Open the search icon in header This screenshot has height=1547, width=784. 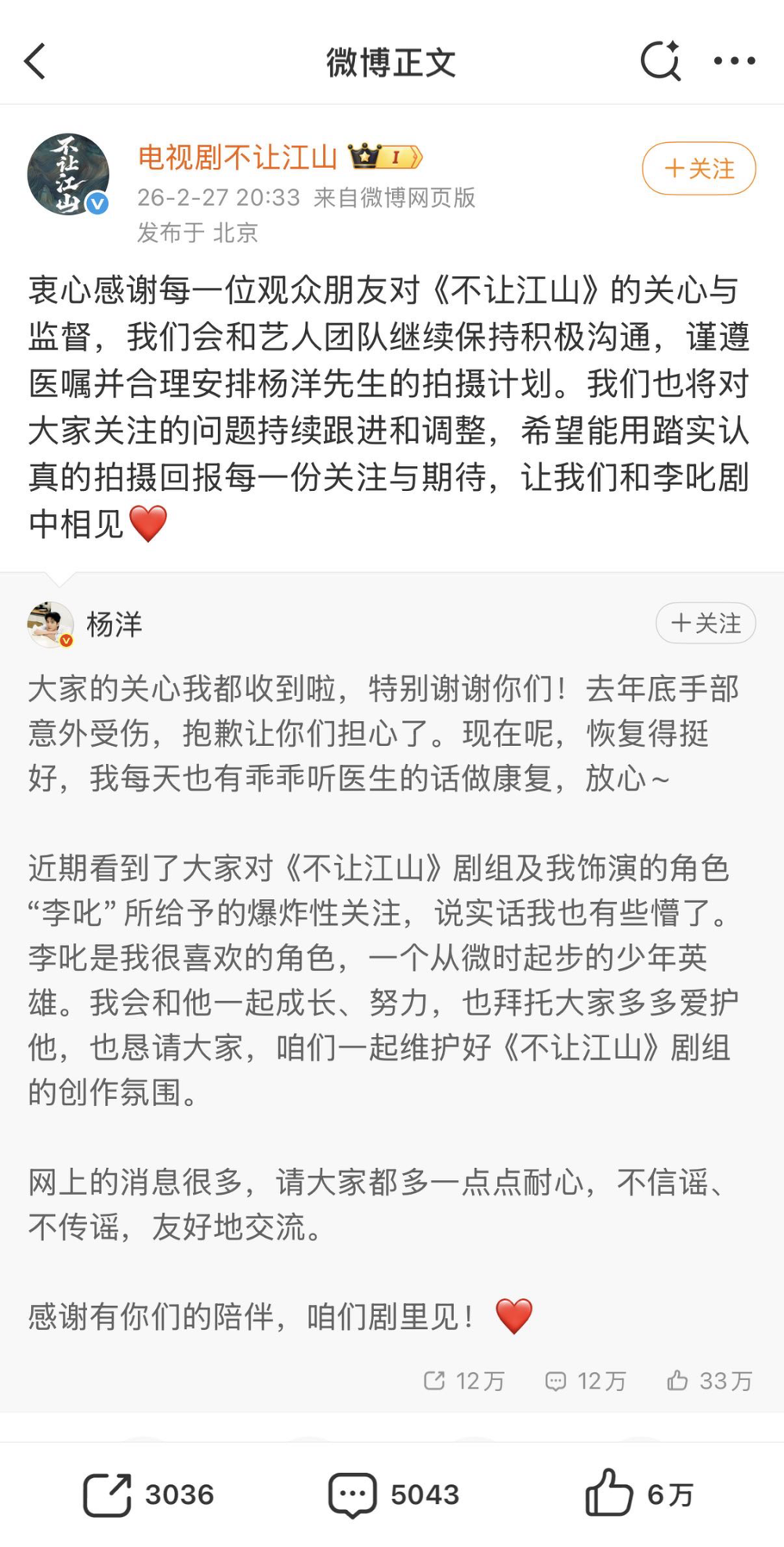coord(660,60)
